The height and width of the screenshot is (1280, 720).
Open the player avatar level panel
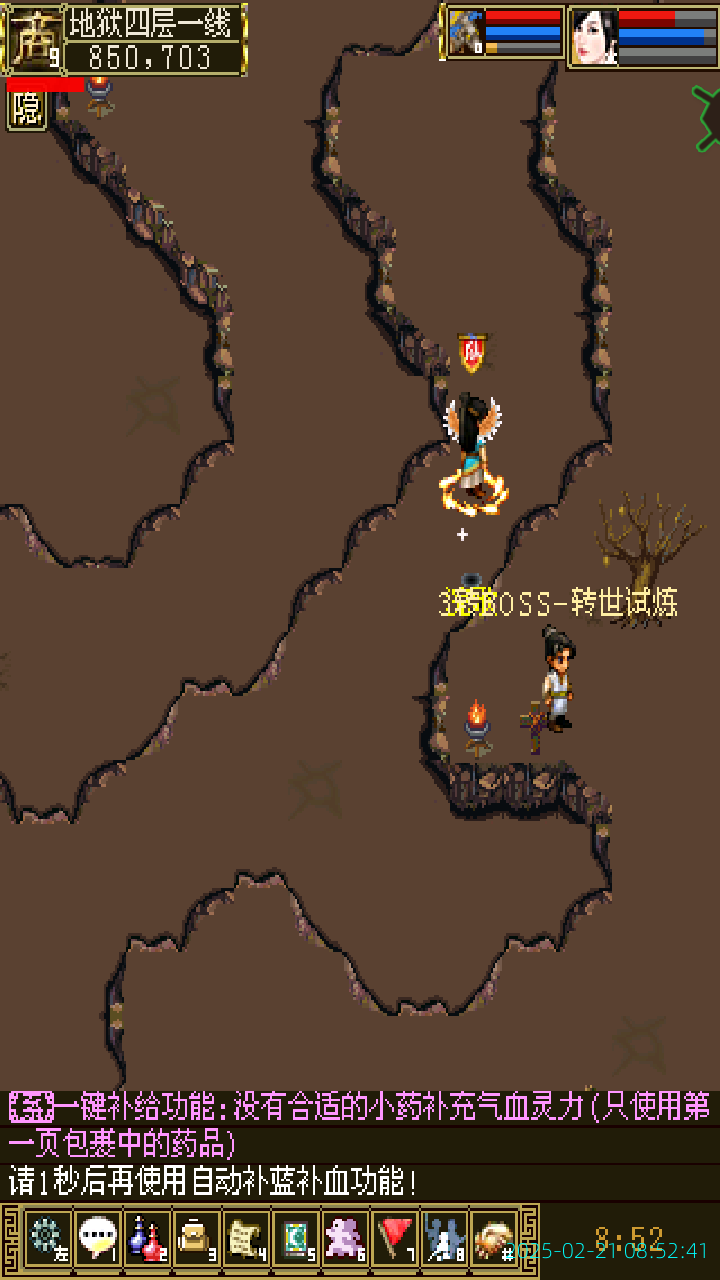pyautogui.click(x=32, y=40)
